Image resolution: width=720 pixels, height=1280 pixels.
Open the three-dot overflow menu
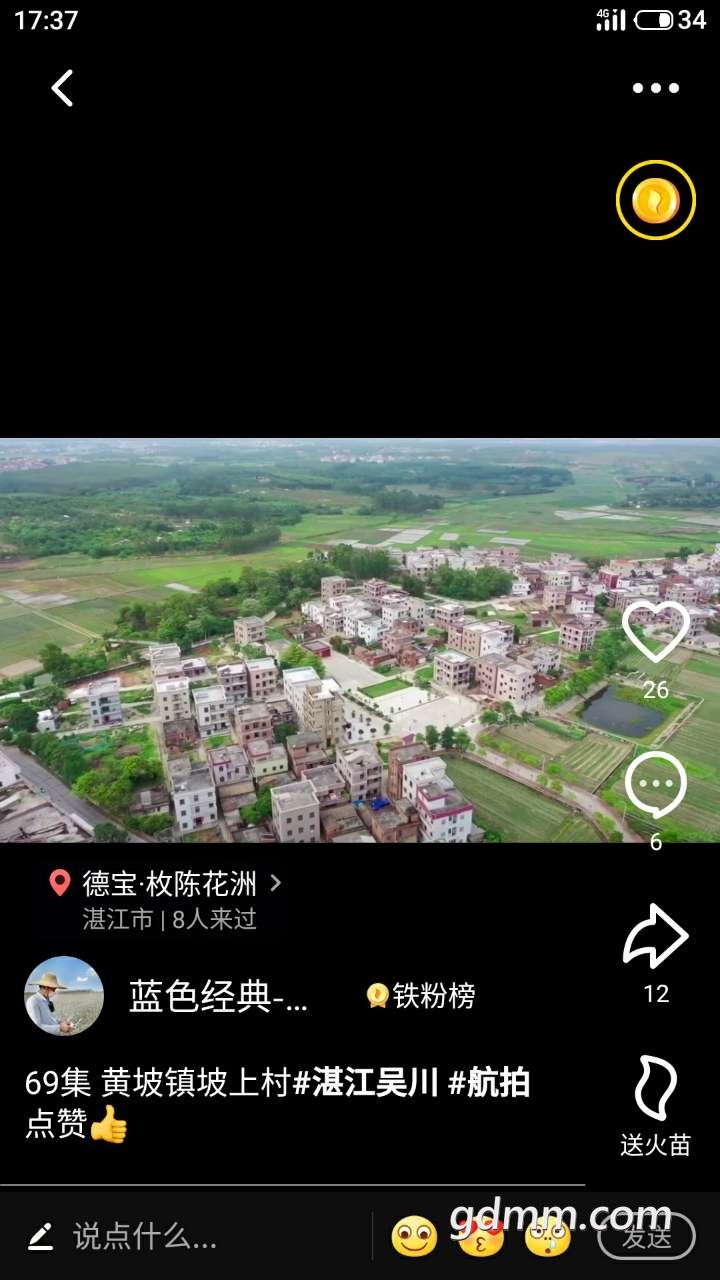tap(655, 88)
